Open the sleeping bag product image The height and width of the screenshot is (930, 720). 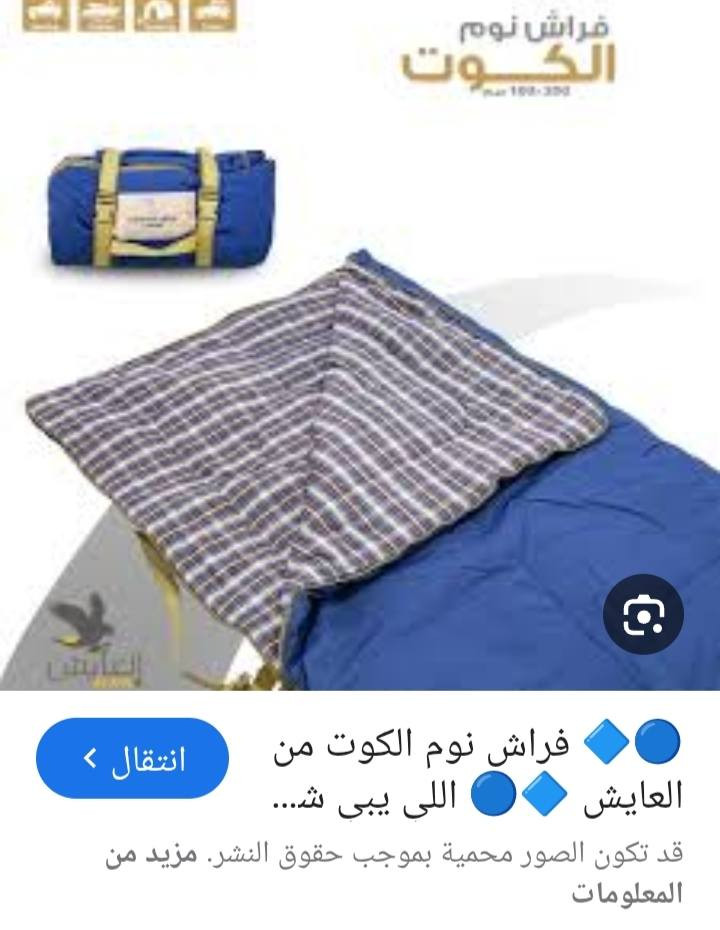pos(360,400)
